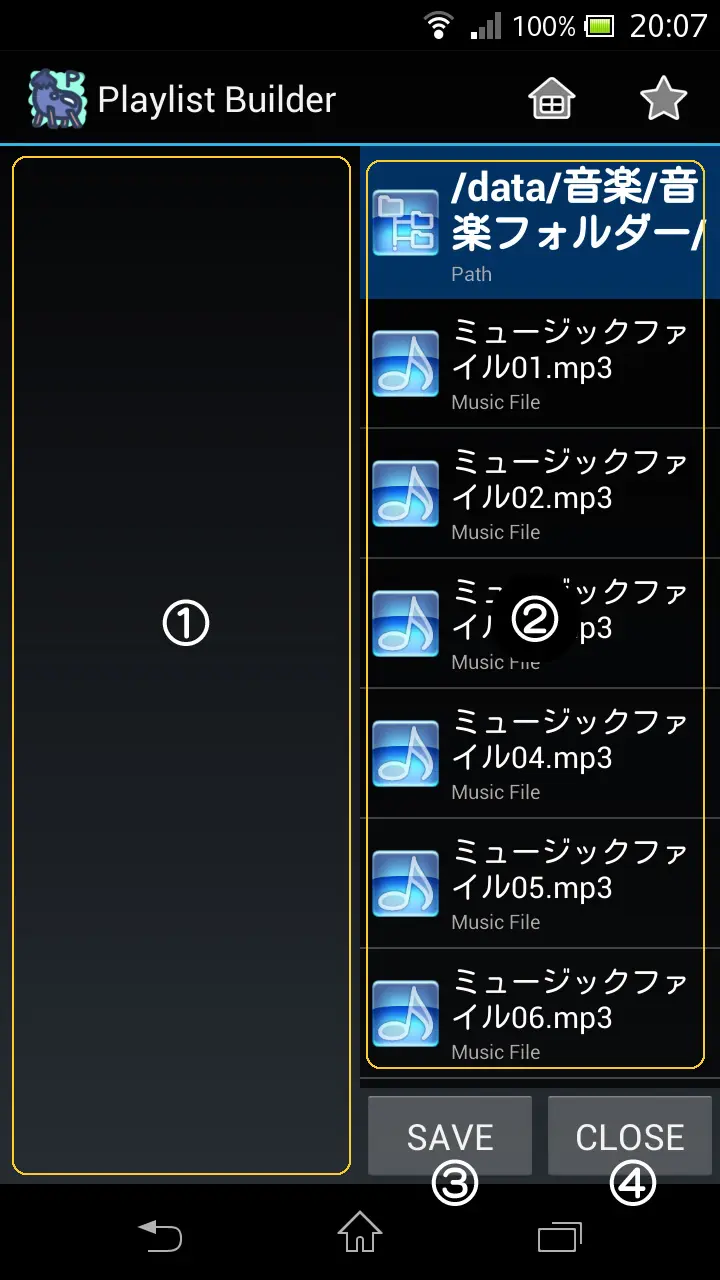Choose ミュージックファイル05.mp3

540,884
